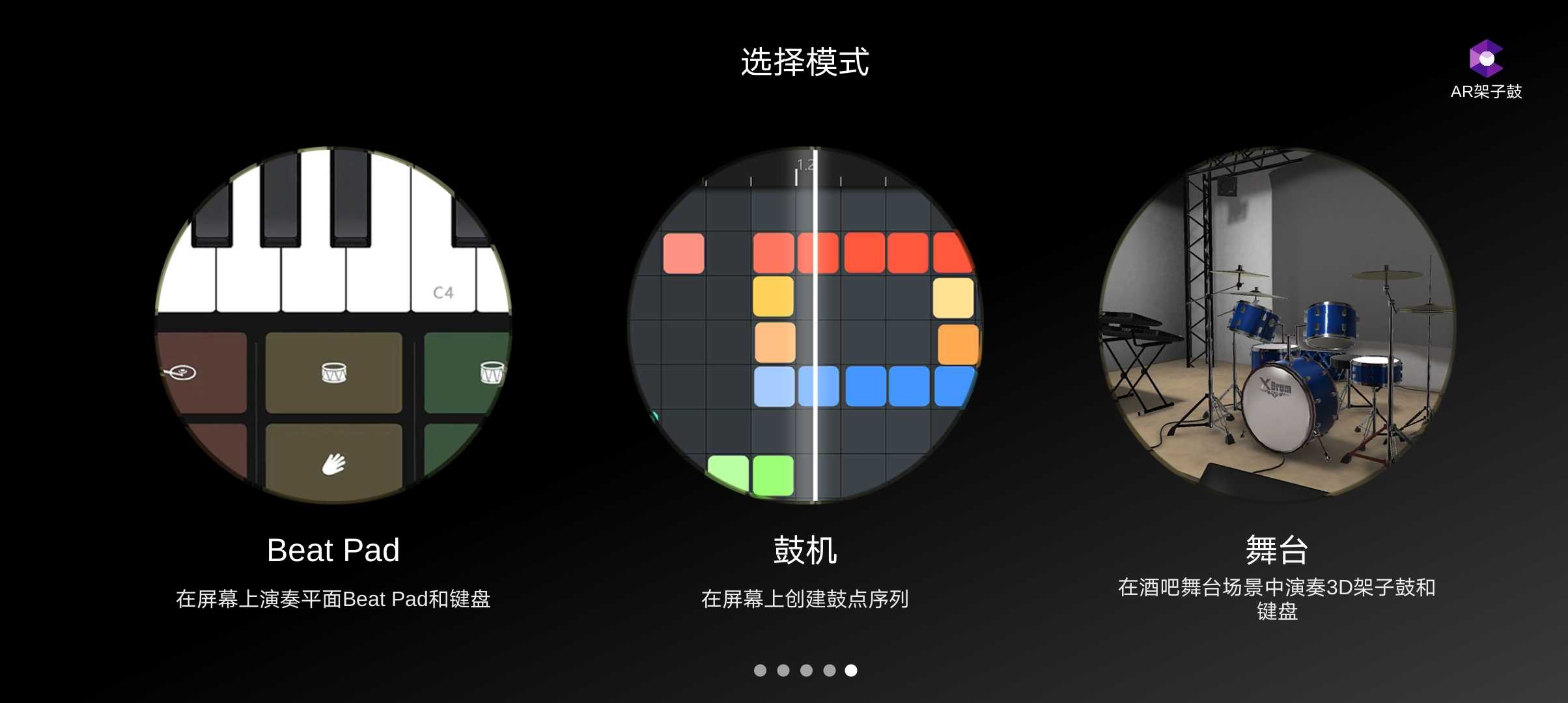Select the Beat Pad mode

point(333,325)
